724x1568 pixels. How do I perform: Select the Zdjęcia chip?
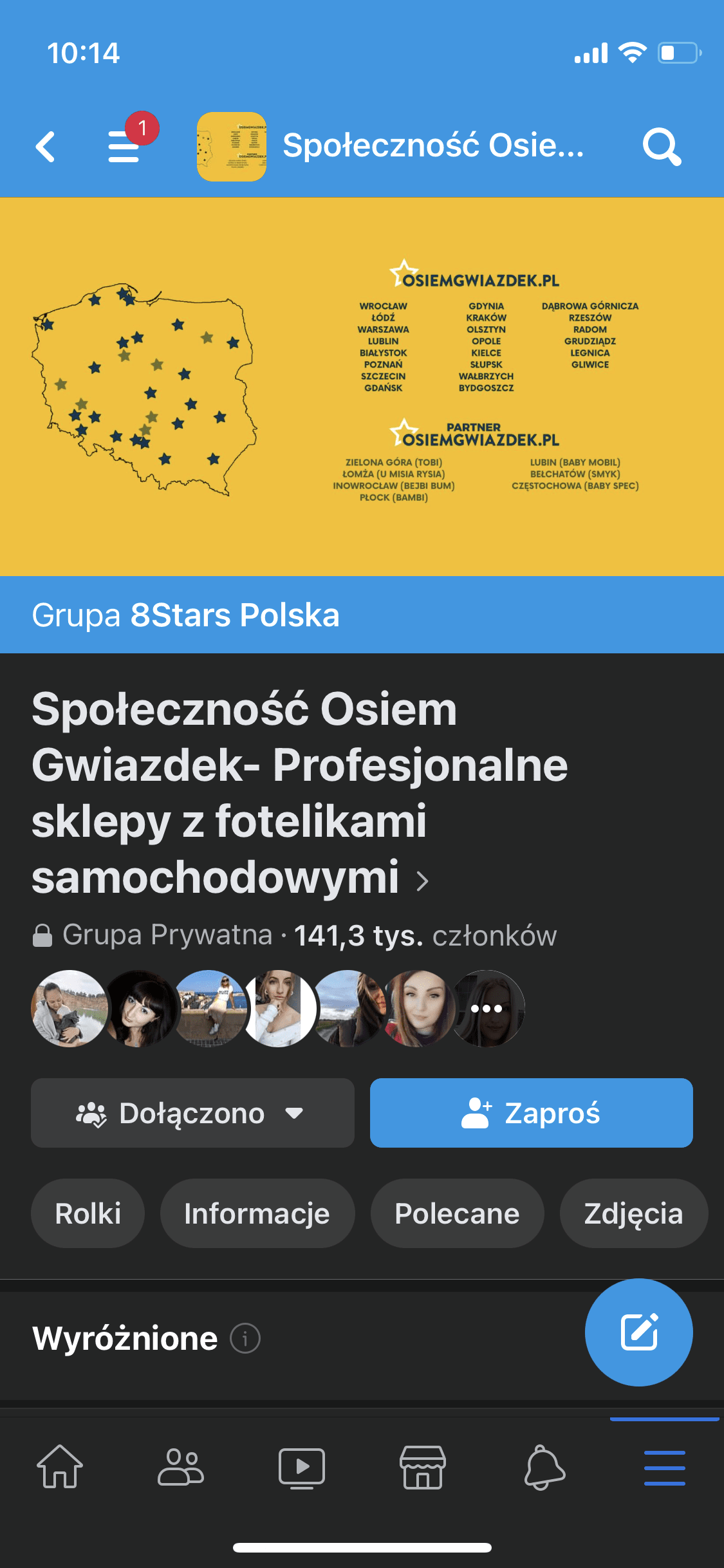(x=633, y=1213)
